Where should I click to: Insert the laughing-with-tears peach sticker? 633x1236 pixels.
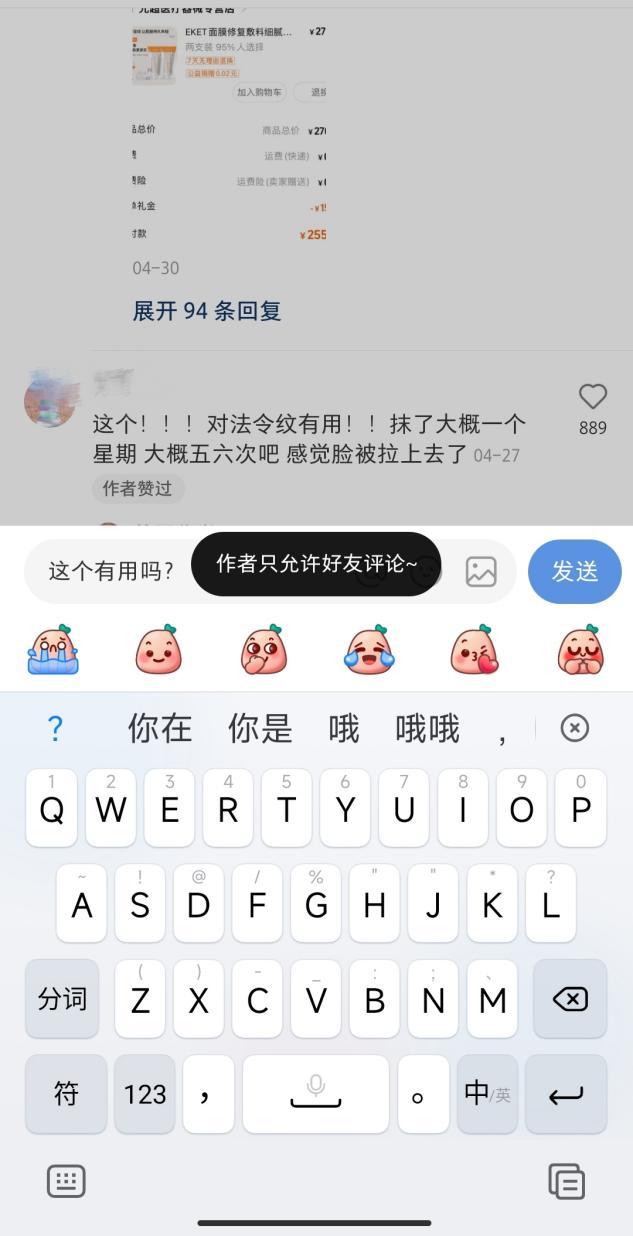tap(368, 650)
